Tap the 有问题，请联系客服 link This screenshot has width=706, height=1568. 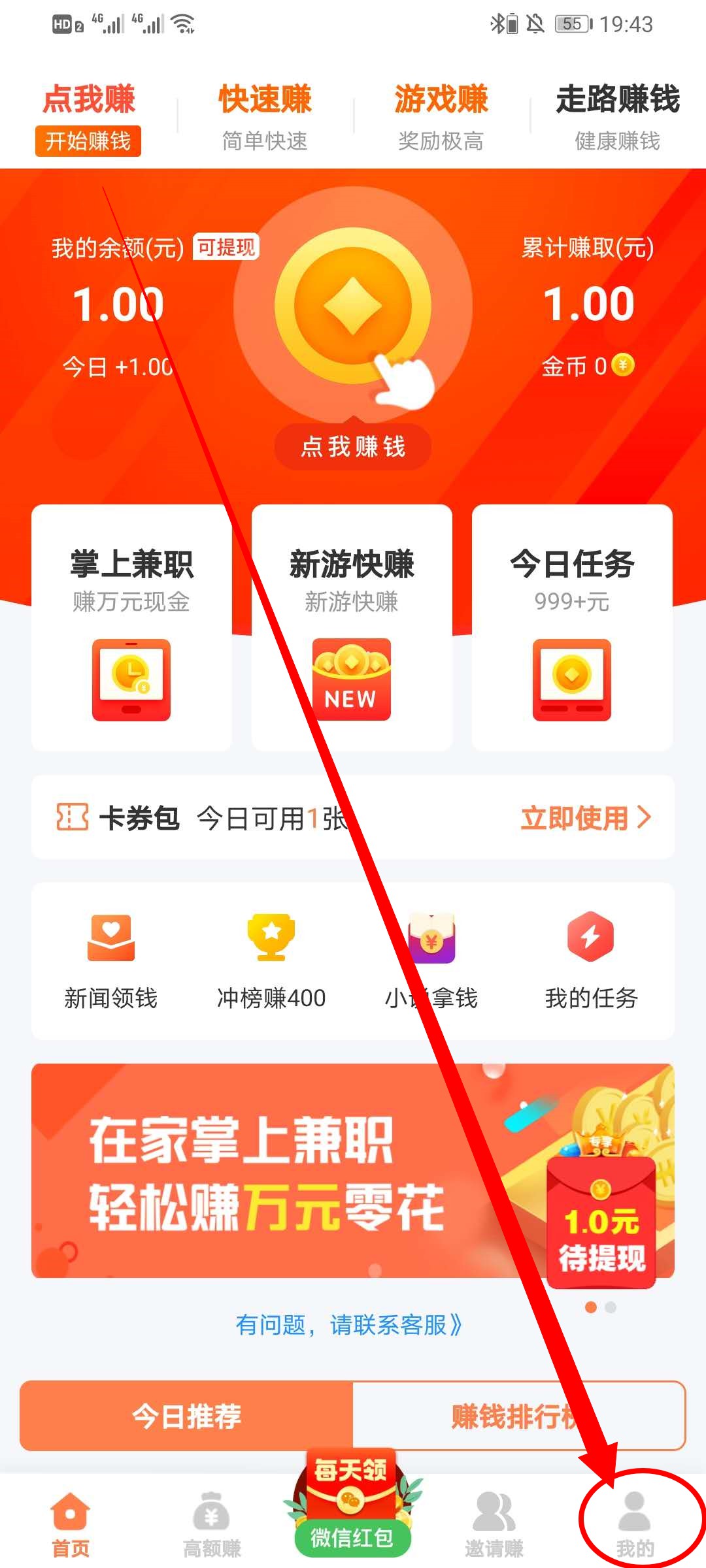349,1325
